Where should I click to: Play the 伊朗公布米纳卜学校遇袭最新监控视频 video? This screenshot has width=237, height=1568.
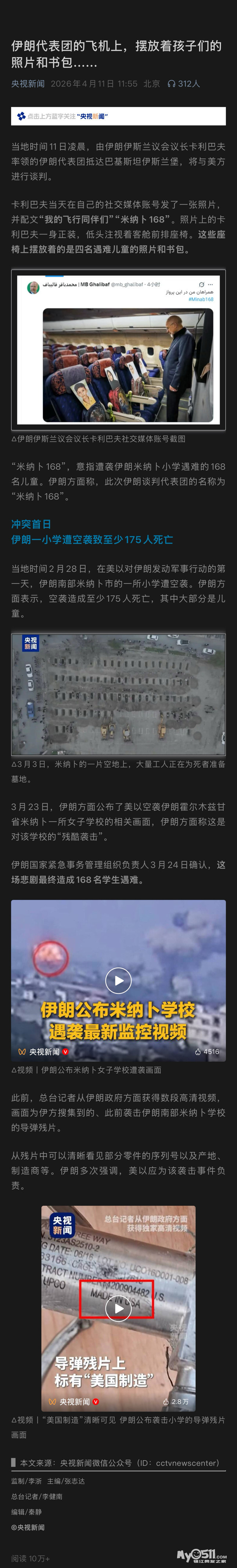[118, 981]
